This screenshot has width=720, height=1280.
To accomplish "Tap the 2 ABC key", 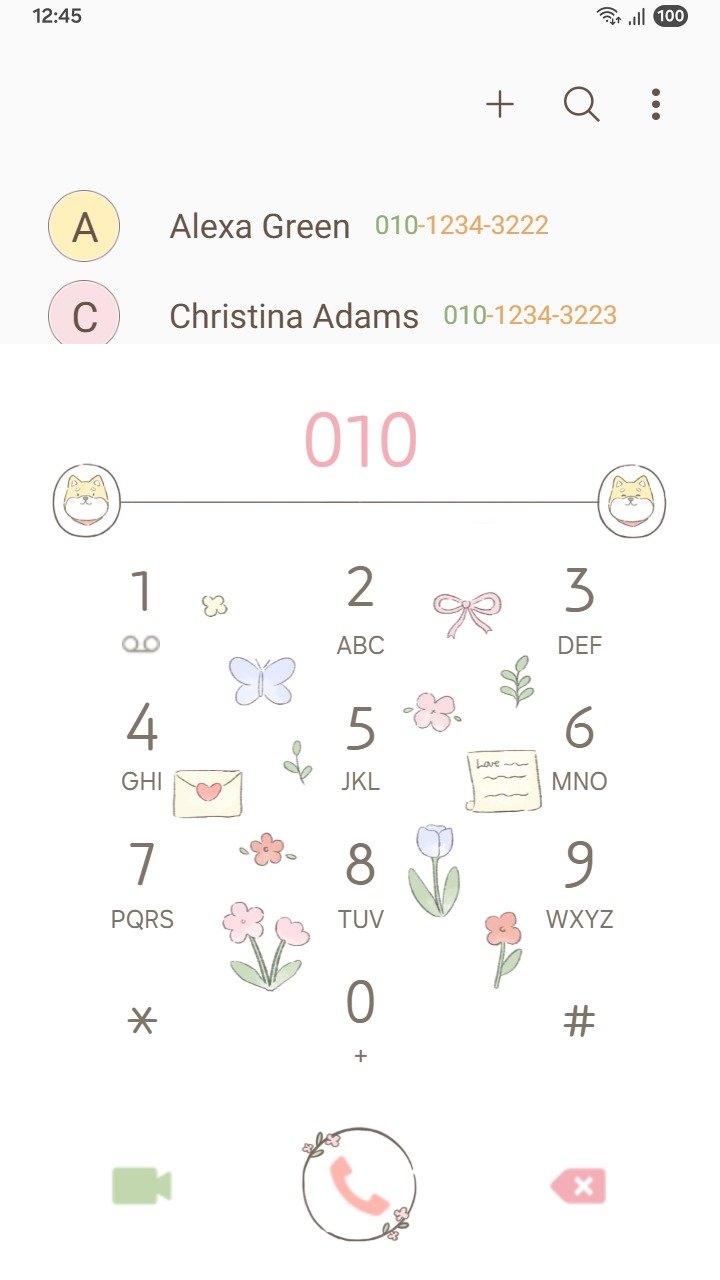I will (x=360, y=608).
